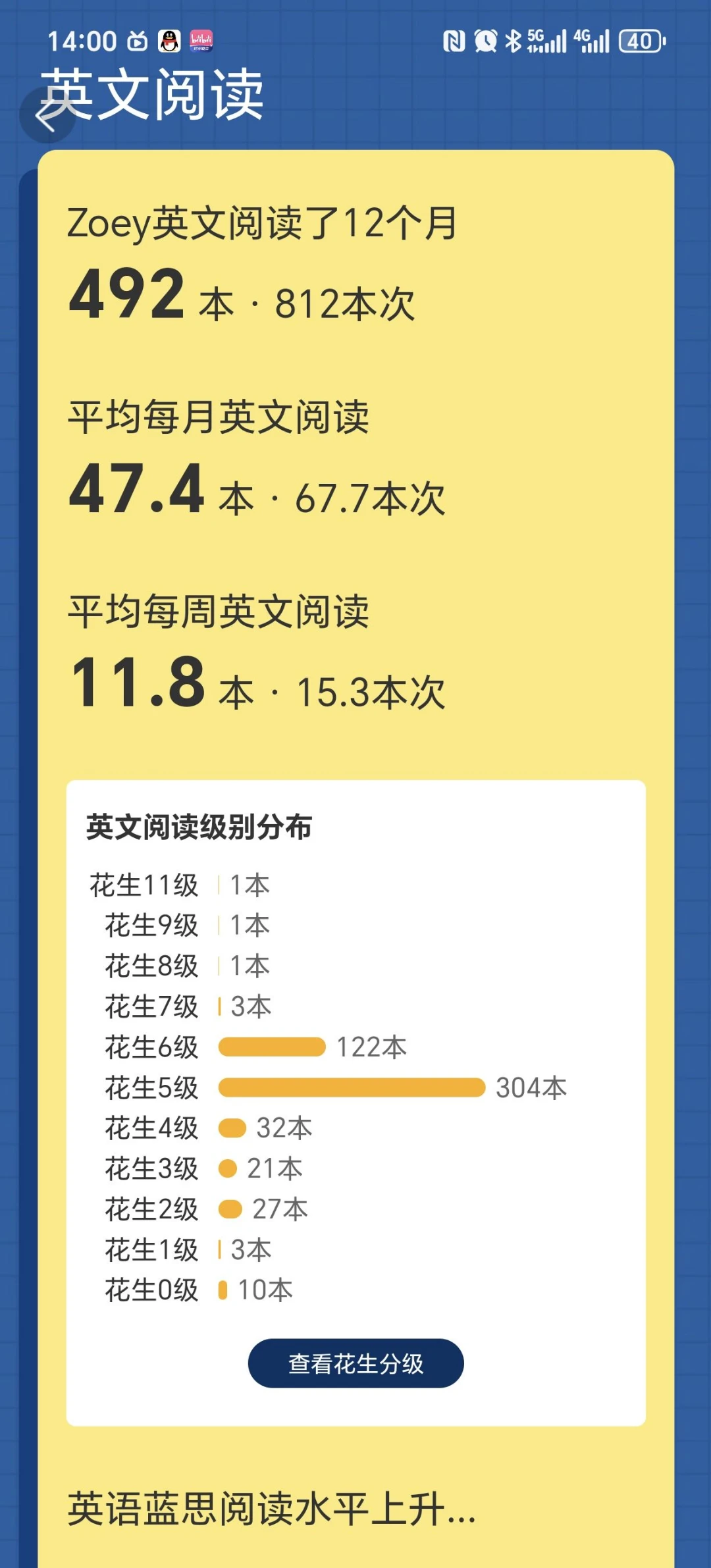Go back using the top-left arrow
This screenshot has width=711, height=1568.
(47, 115)
